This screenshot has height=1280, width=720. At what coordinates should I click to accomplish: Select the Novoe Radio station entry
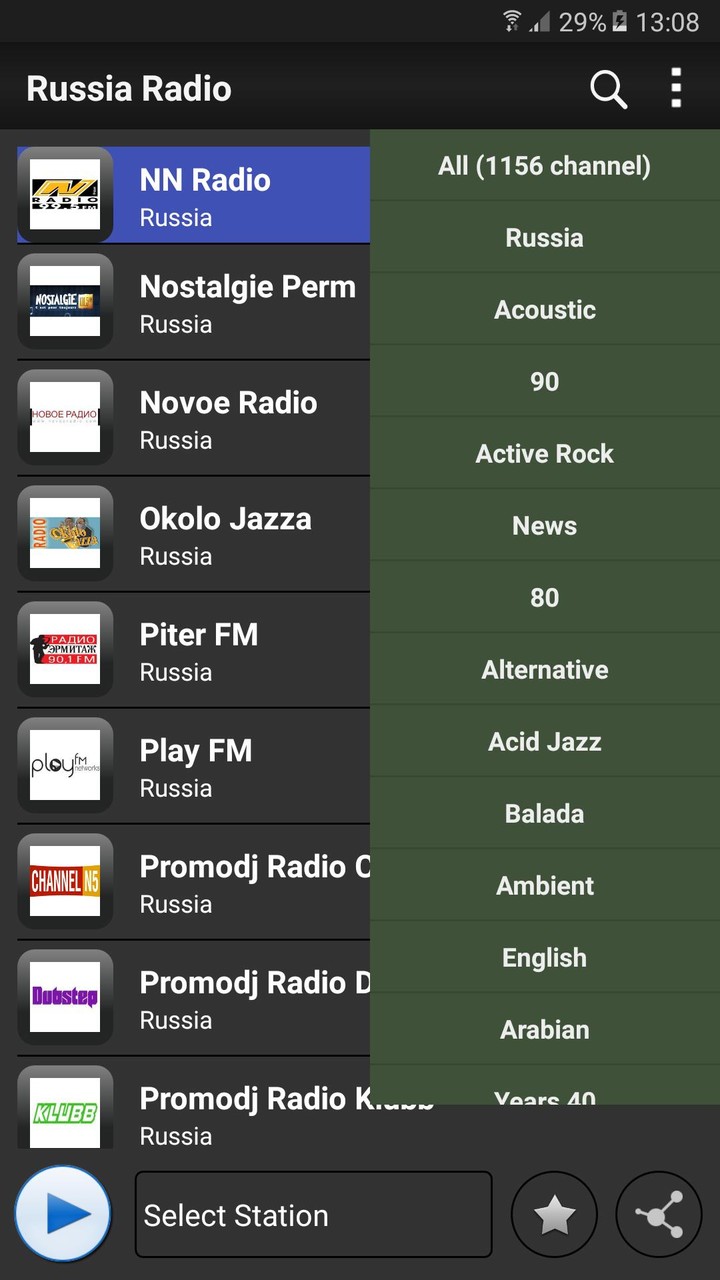point(228,417)
